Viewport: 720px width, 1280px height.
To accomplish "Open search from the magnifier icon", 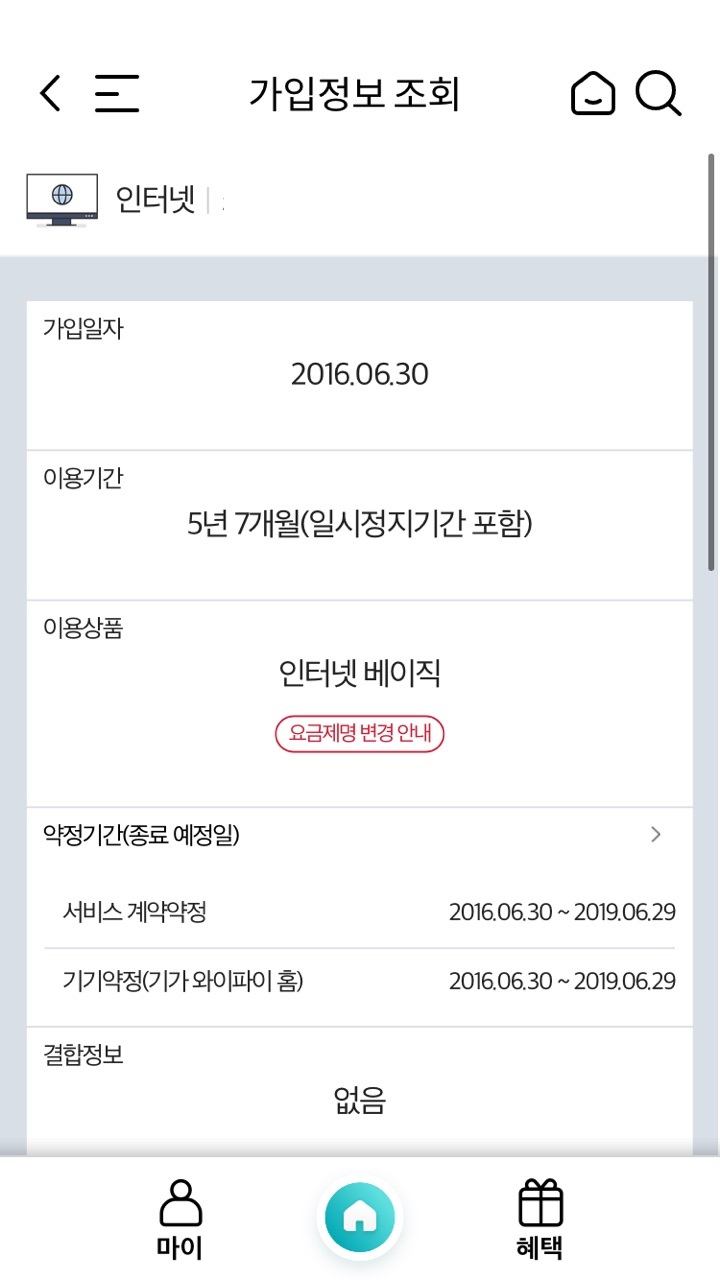I will pos(659,94).
